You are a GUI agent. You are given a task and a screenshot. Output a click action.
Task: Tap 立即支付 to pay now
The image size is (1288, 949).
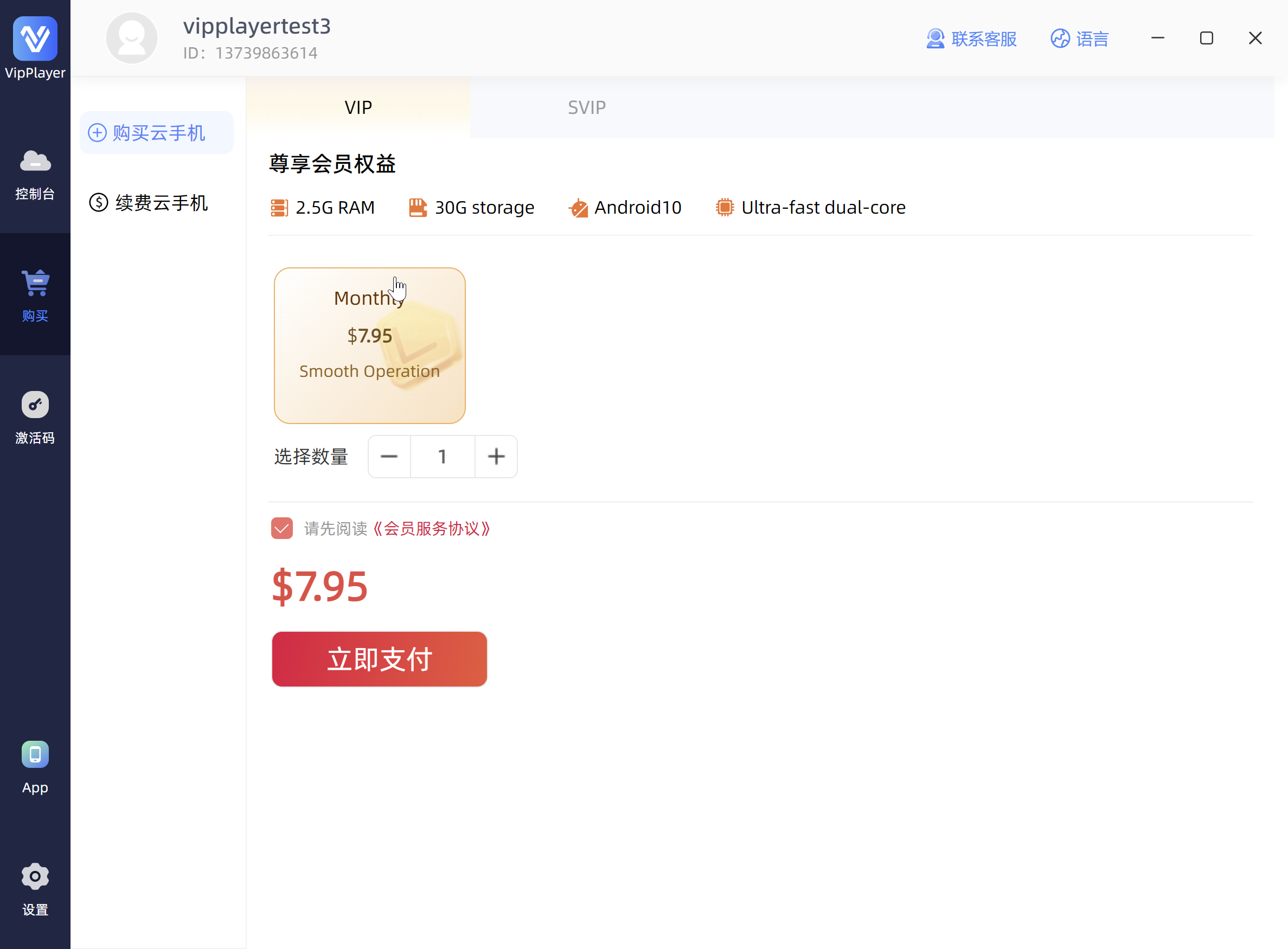point(379,659)
